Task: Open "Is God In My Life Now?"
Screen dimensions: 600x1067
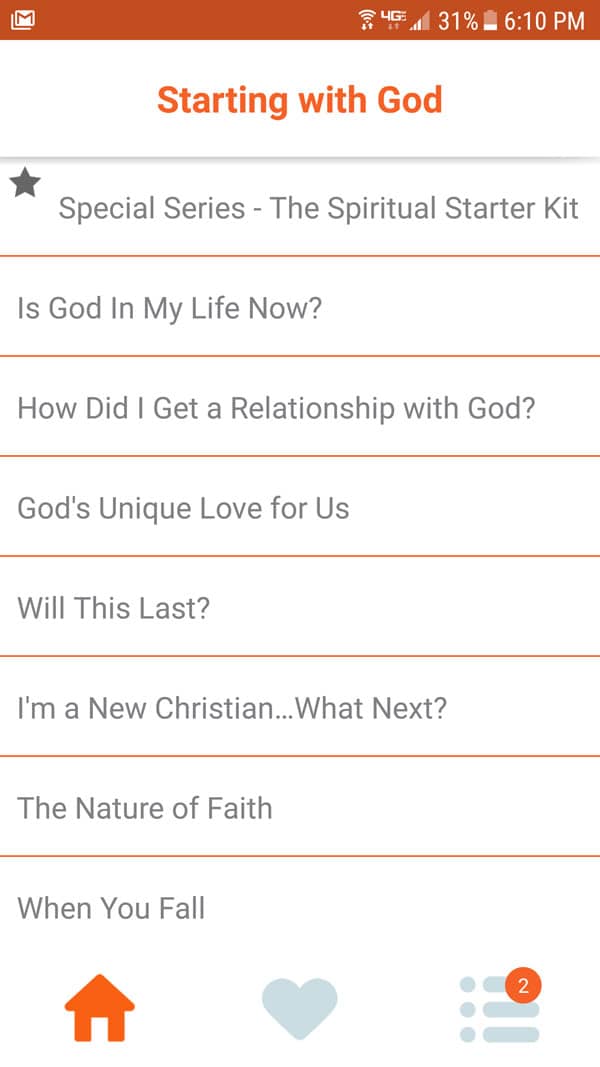Action: [300, 307]
